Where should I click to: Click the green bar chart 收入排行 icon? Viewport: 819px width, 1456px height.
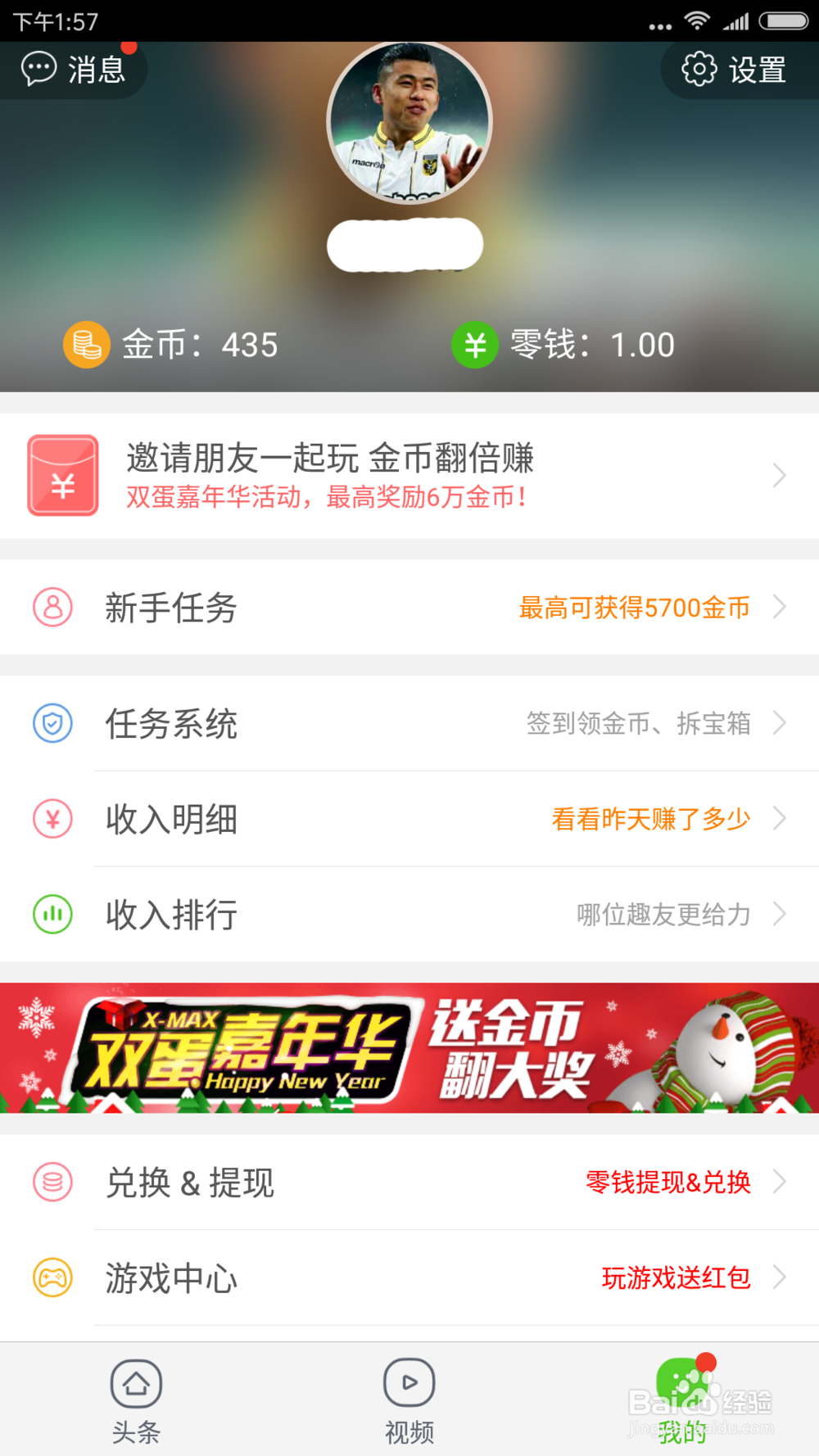(52, 915)
